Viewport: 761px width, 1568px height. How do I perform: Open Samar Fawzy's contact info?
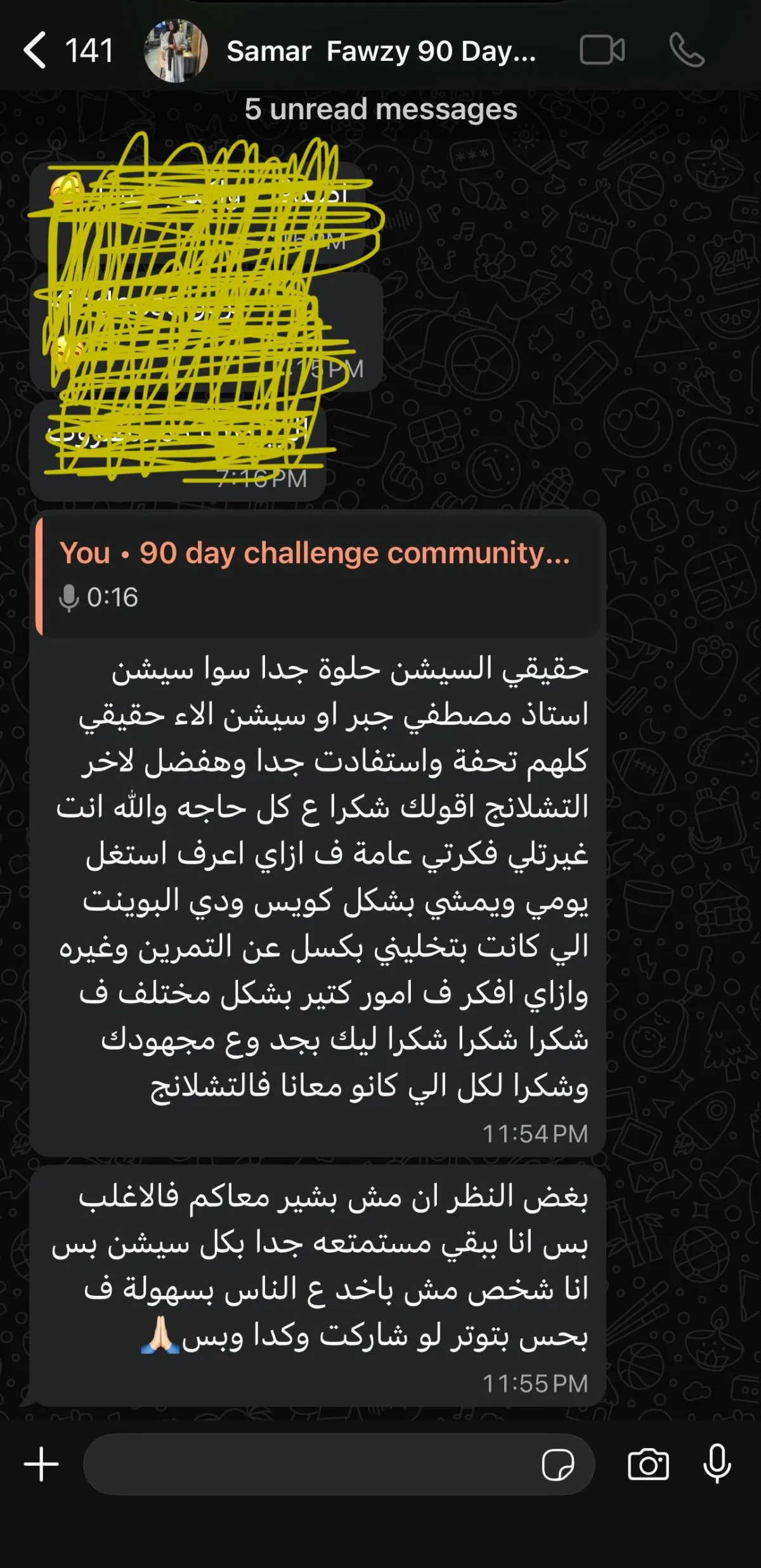(x=380, y=51)
